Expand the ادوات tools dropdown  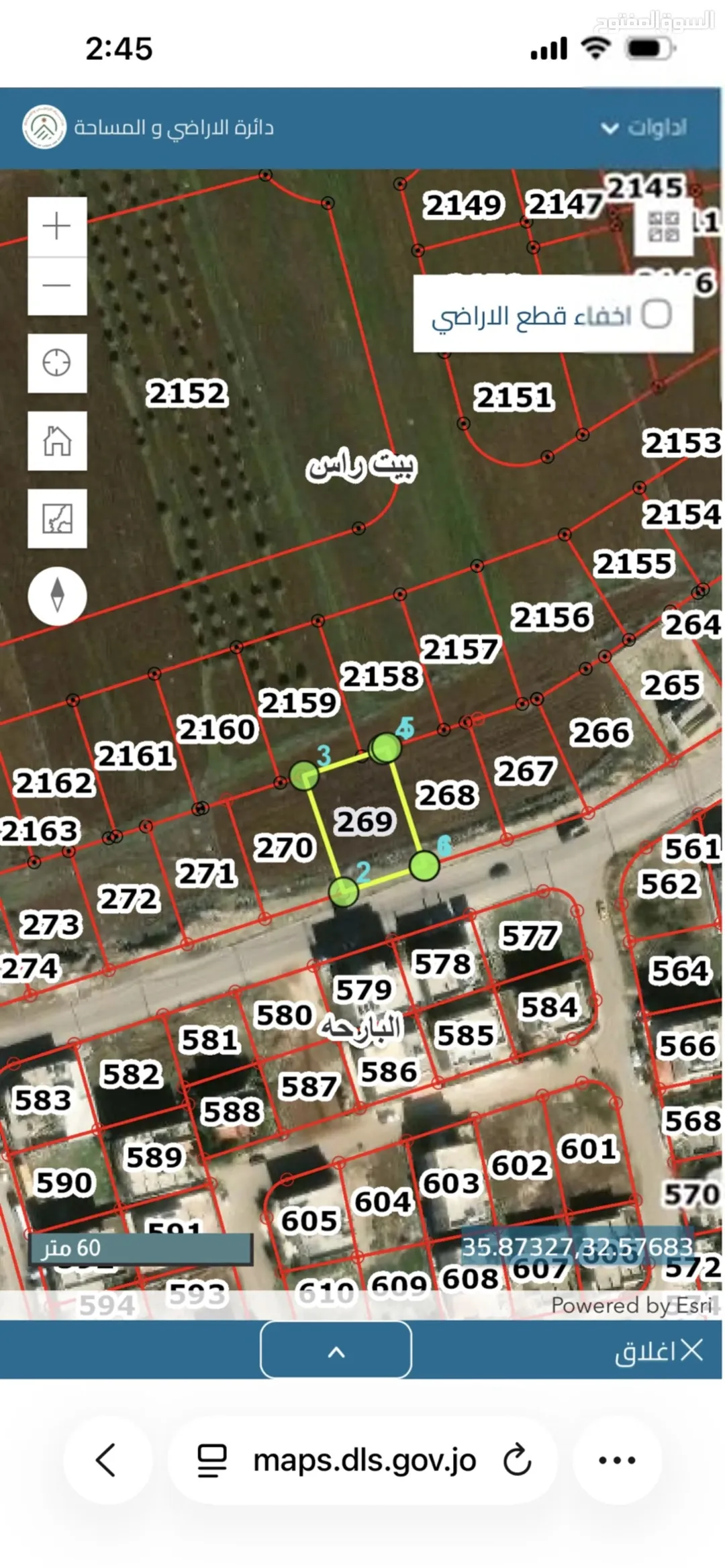pos(643,128)
